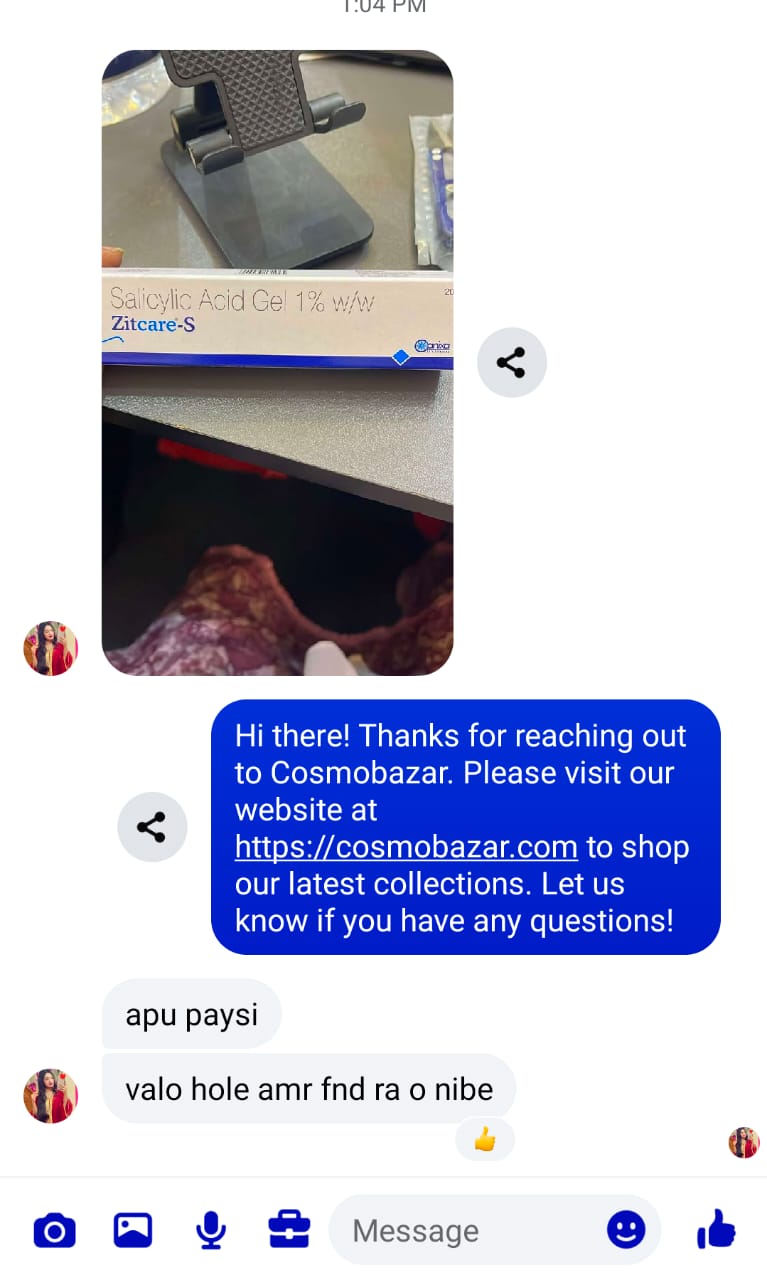Image resolution: width=767 pixels, height=1280 pixels.
Task: Send a thumbs-up like
Action: tap(717, 1230)
